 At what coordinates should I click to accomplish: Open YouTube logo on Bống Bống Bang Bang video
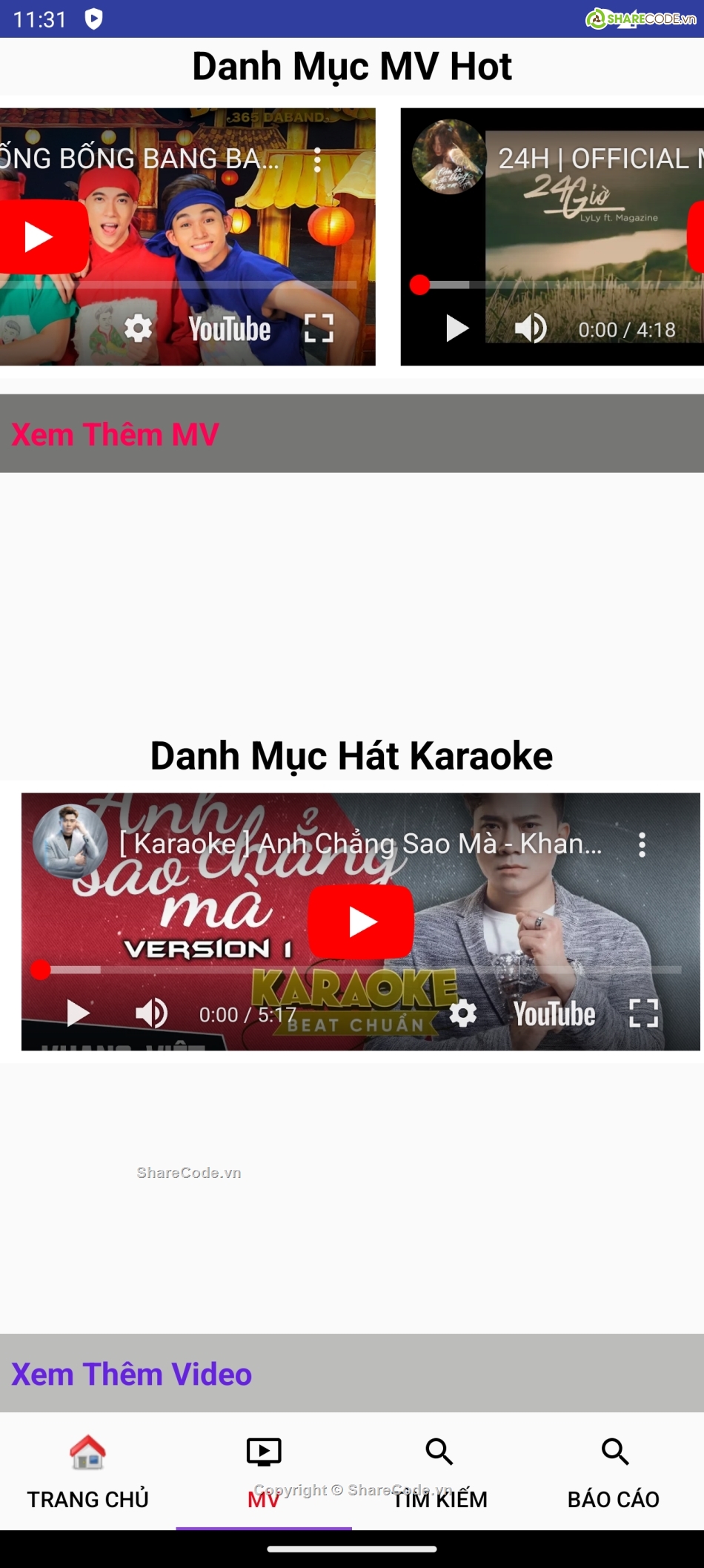click(x=229, y=329)
